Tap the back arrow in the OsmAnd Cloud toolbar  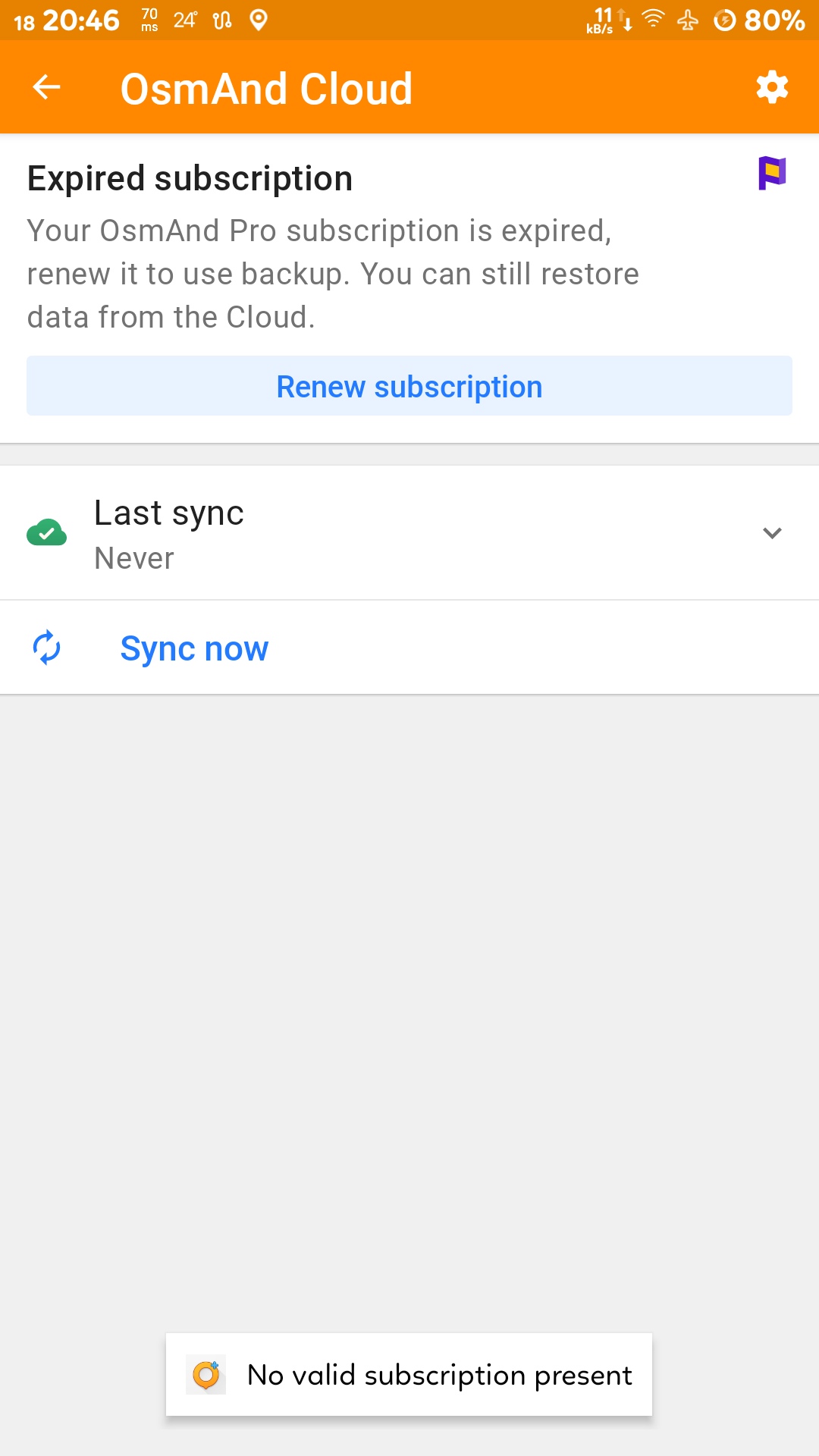pyautogui.click(x=45, y=86)
